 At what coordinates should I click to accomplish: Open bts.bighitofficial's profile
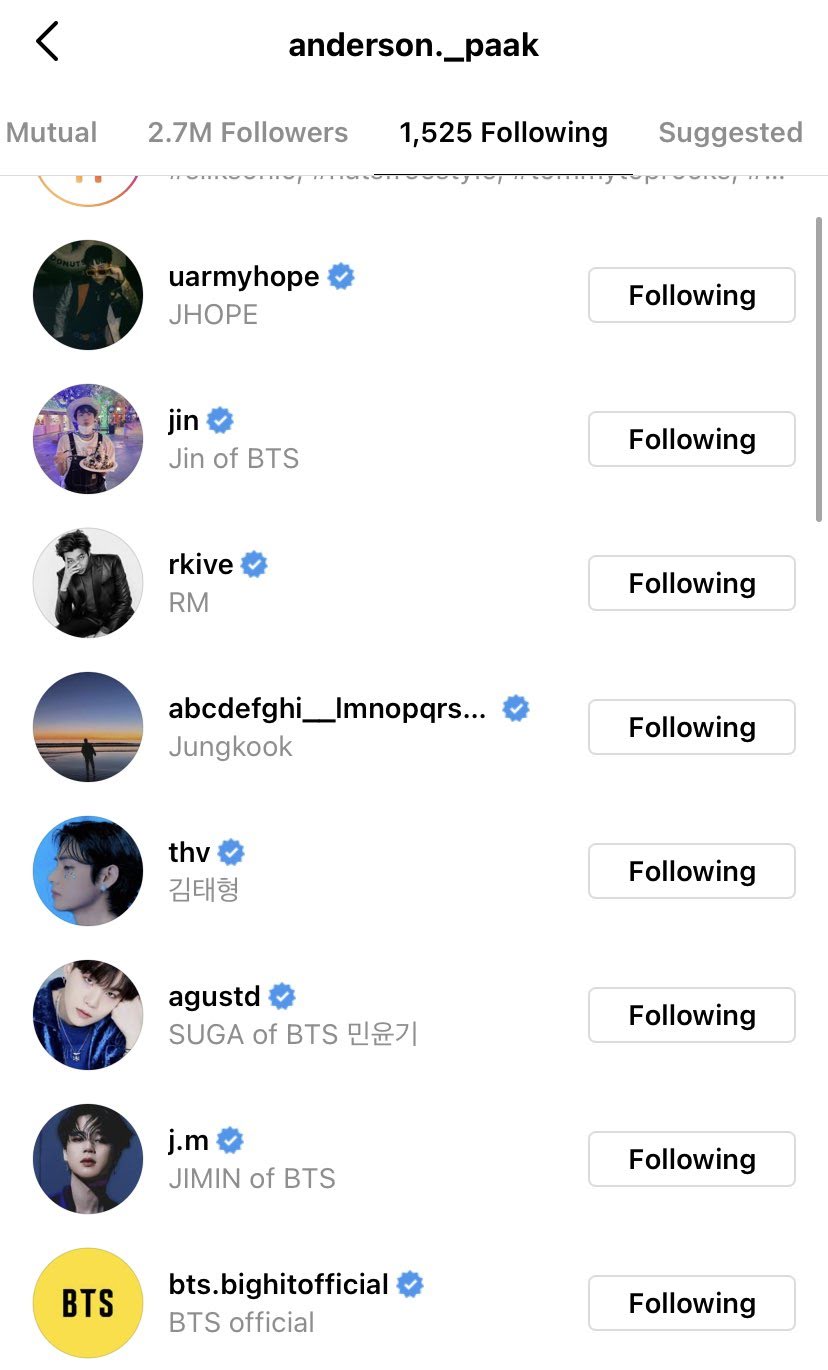(x=278, y=1285)
